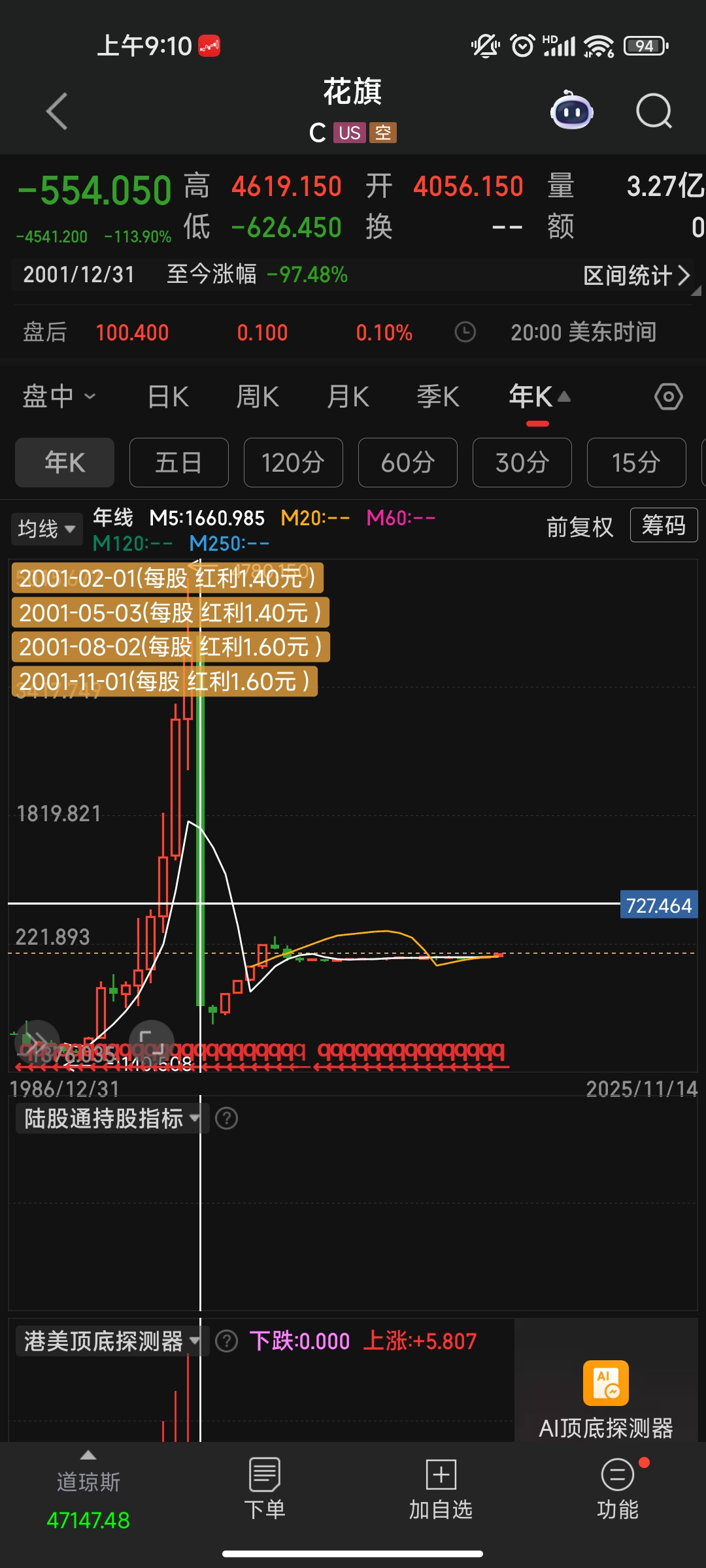The width and height of the screenshot is (706, 1568).
Task: Select the 120分 period chip
Action: (293, 463)
